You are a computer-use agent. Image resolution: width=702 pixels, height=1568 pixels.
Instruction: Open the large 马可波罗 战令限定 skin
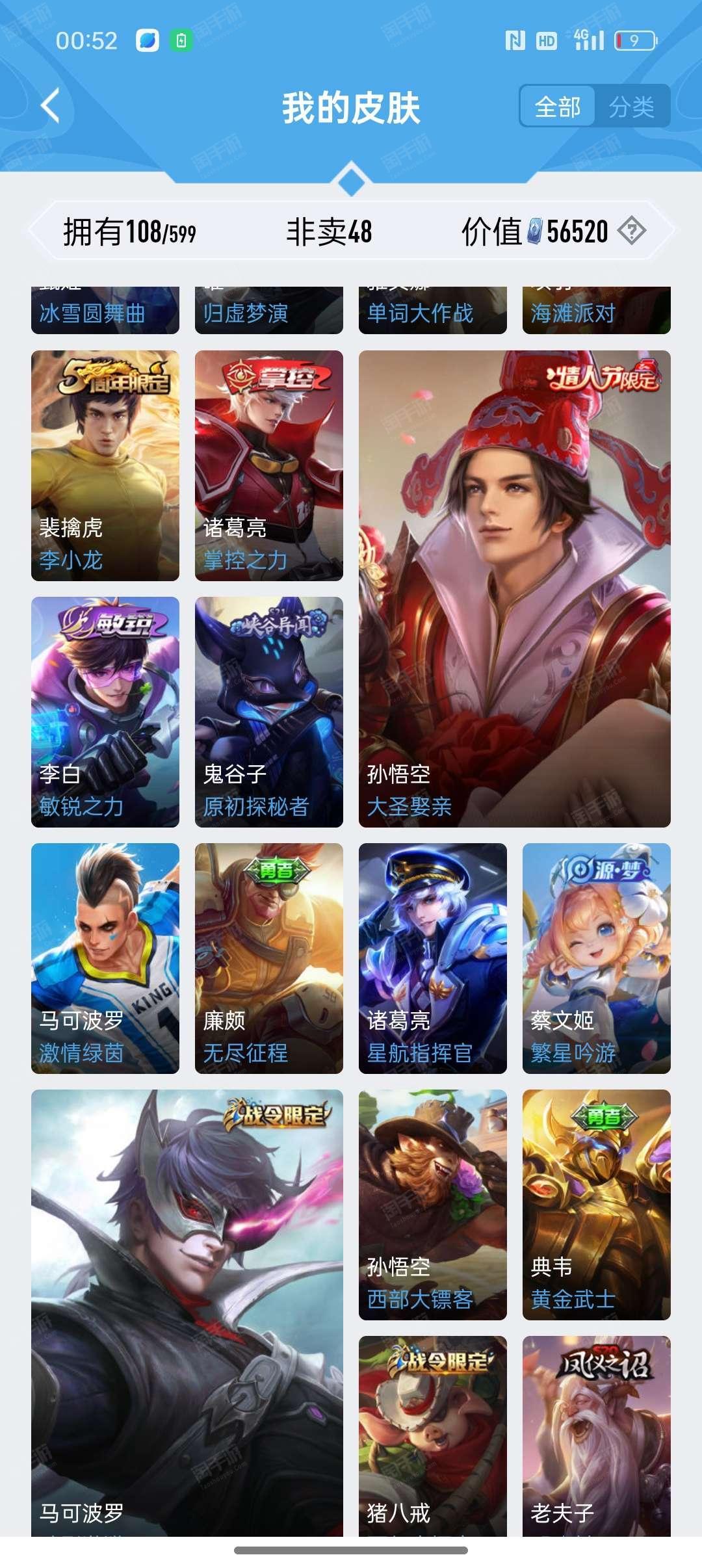coord(187,1312)
